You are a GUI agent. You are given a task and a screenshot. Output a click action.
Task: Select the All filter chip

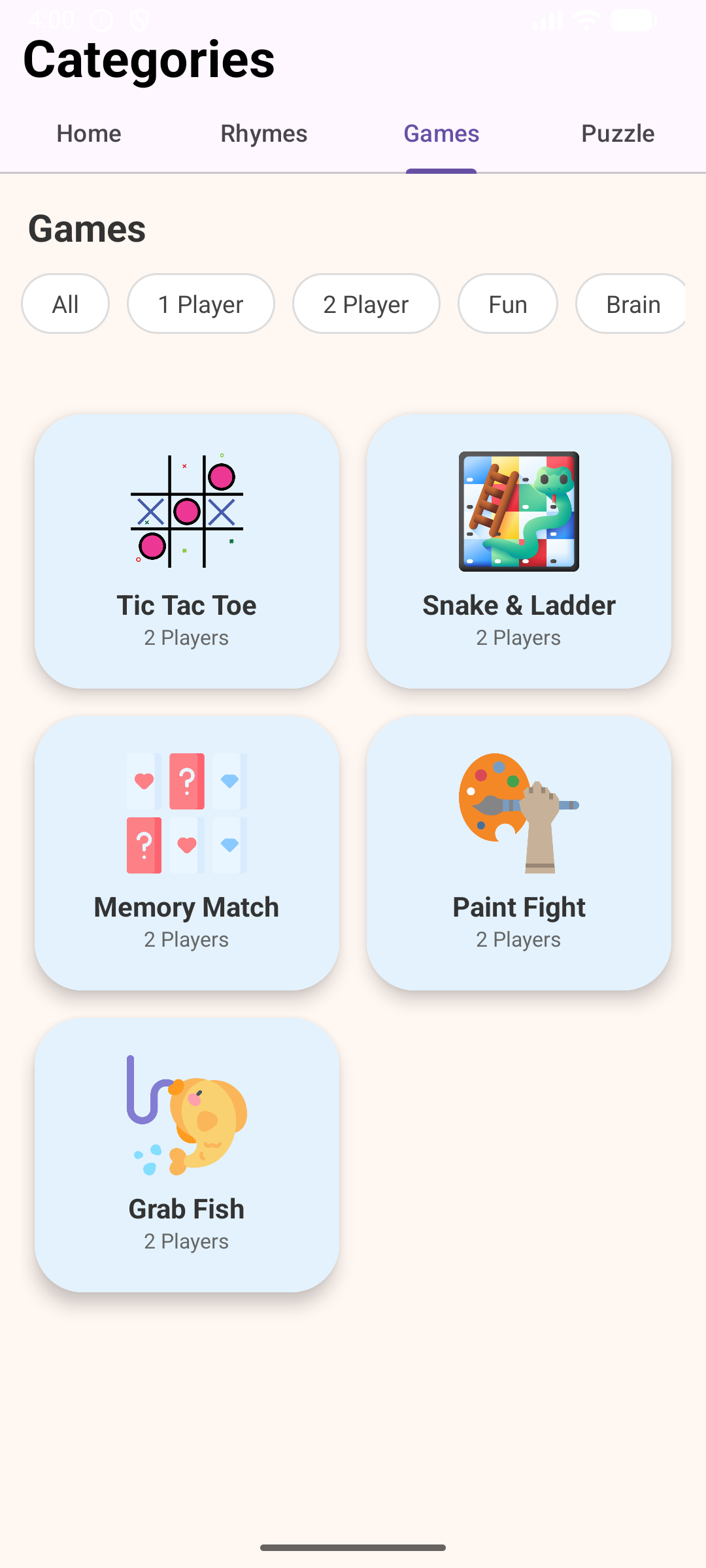[x=65, y=304]
